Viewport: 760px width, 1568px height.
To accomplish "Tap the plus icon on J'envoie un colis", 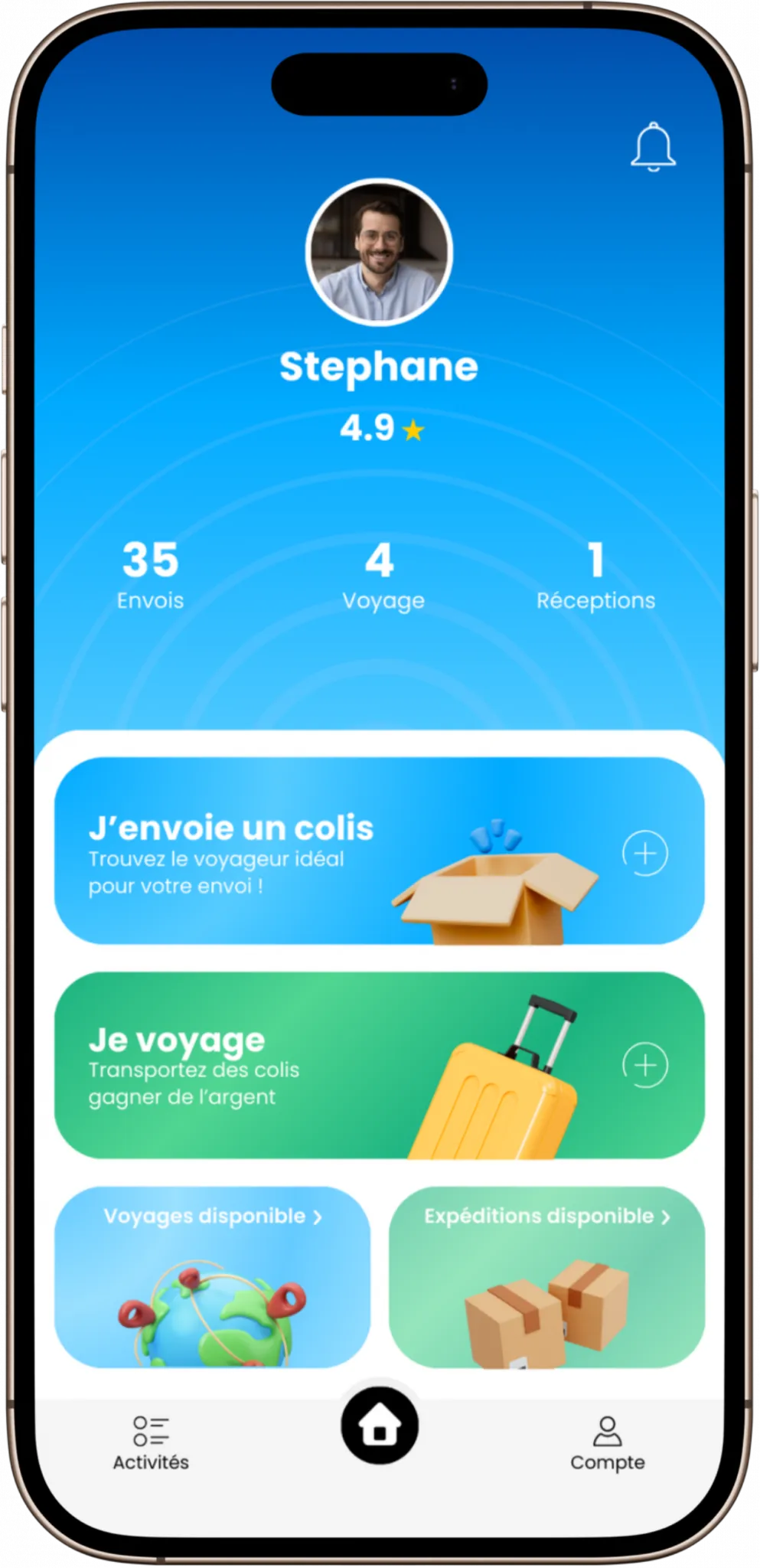I will pos(645,853).
